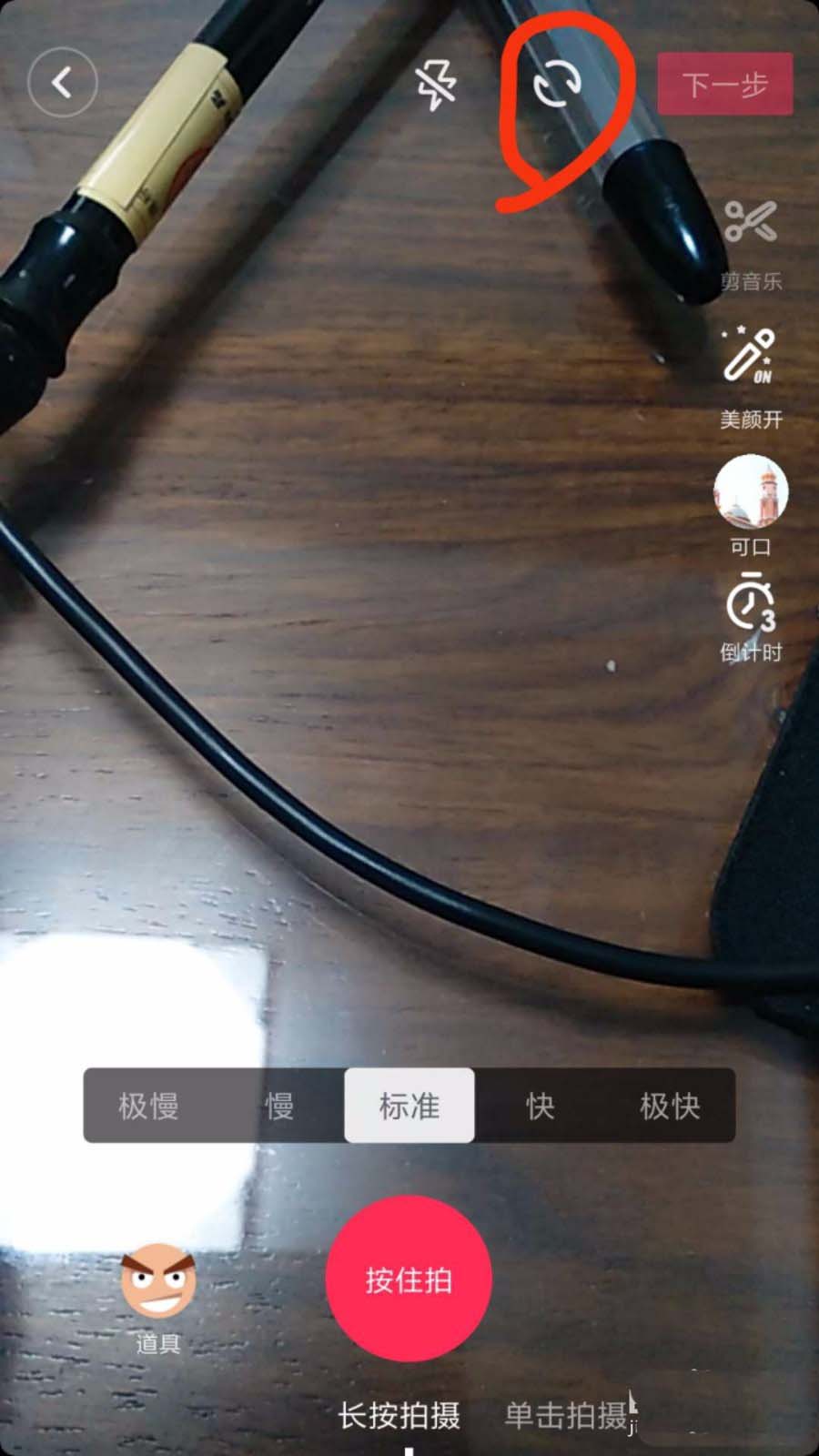Viewport: 819px width, 1456px height.
Task: Choose 快 fast recording speed
Action: point(537,1106)
